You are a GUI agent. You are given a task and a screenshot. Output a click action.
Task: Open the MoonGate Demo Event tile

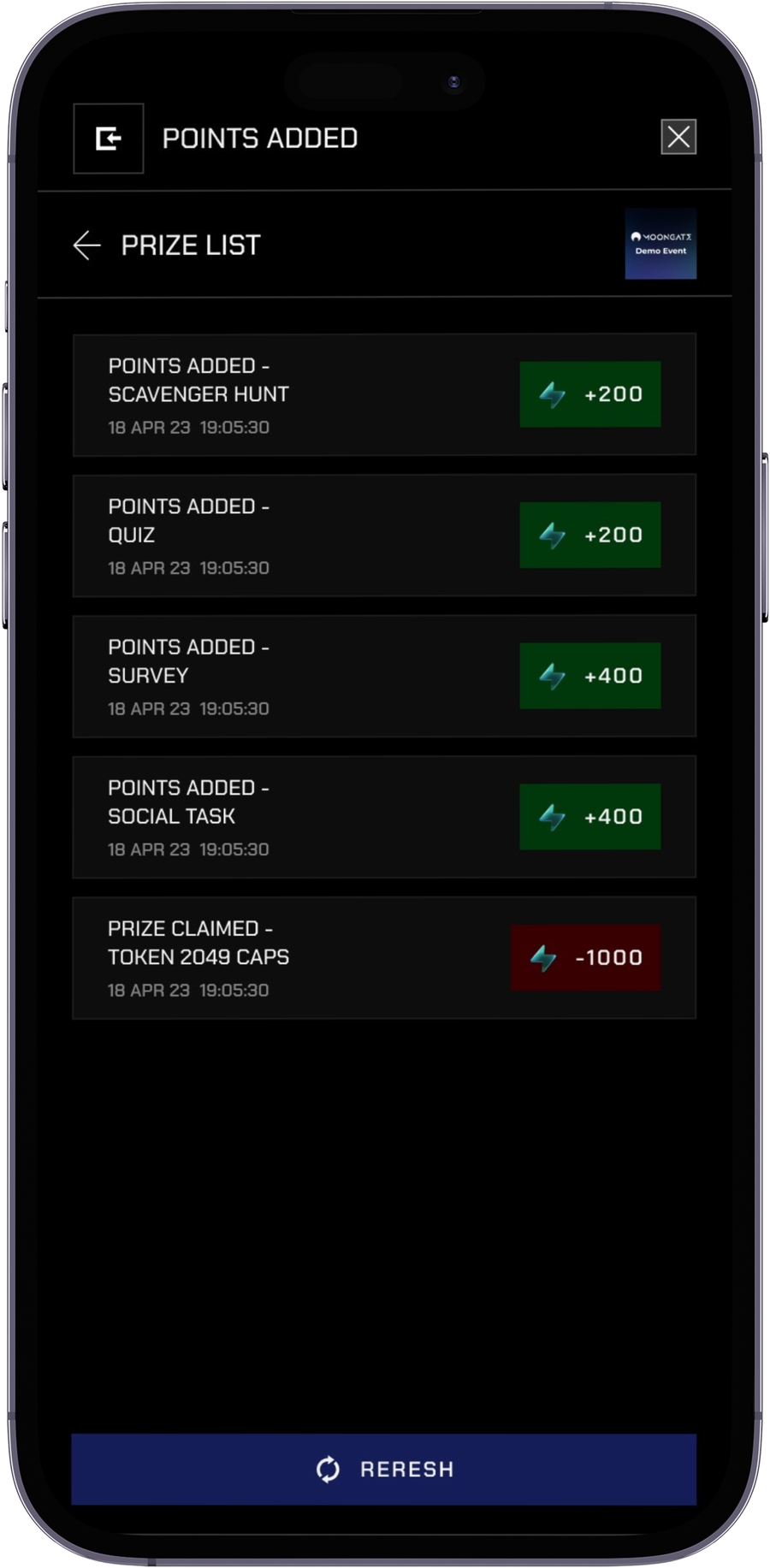pos(660,244)
